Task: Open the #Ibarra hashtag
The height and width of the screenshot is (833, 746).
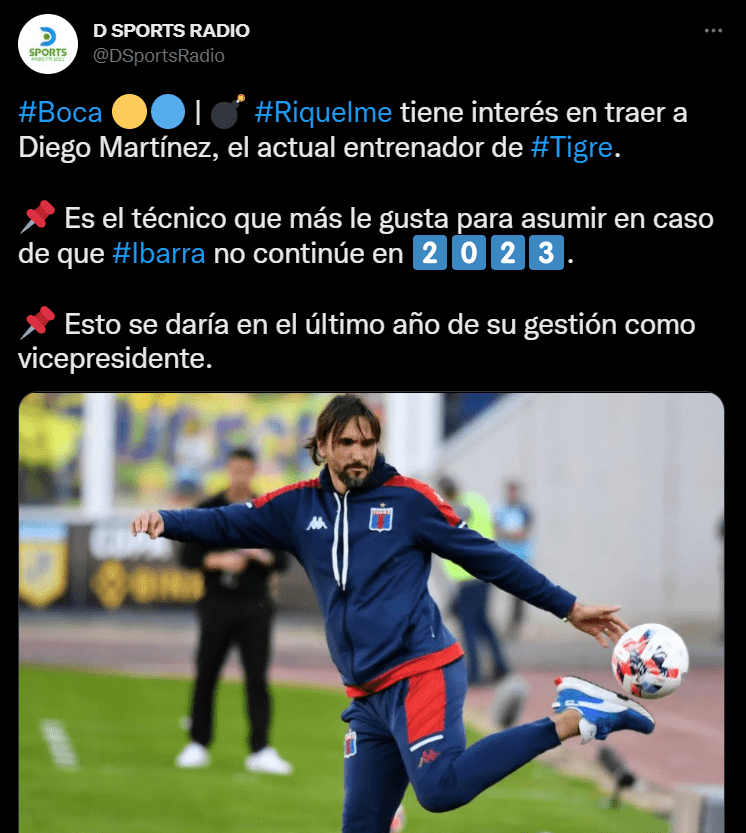Action: (x=158, y=253)
